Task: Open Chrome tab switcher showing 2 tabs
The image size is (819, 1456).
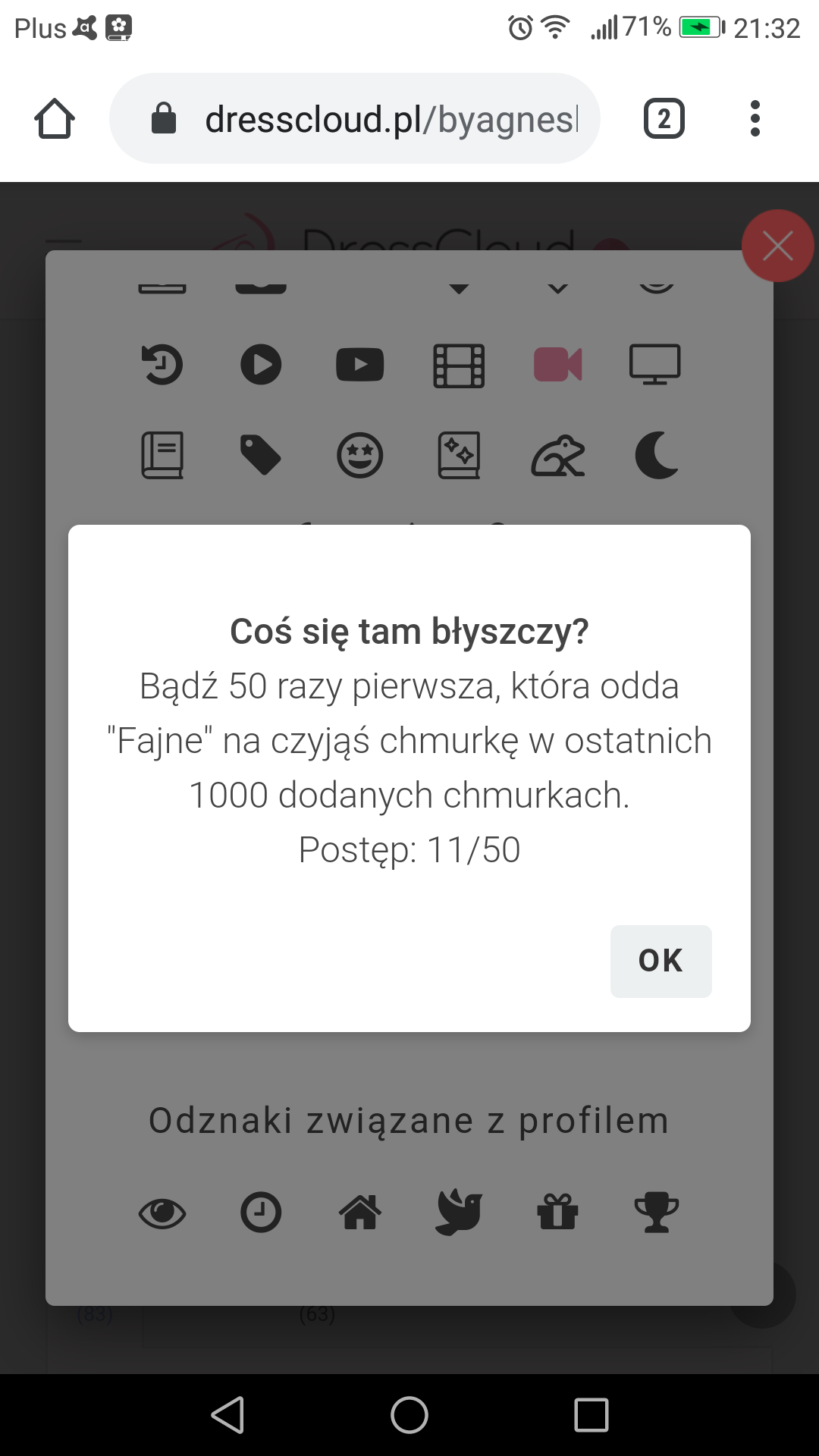Action: [x=664, y=119]
